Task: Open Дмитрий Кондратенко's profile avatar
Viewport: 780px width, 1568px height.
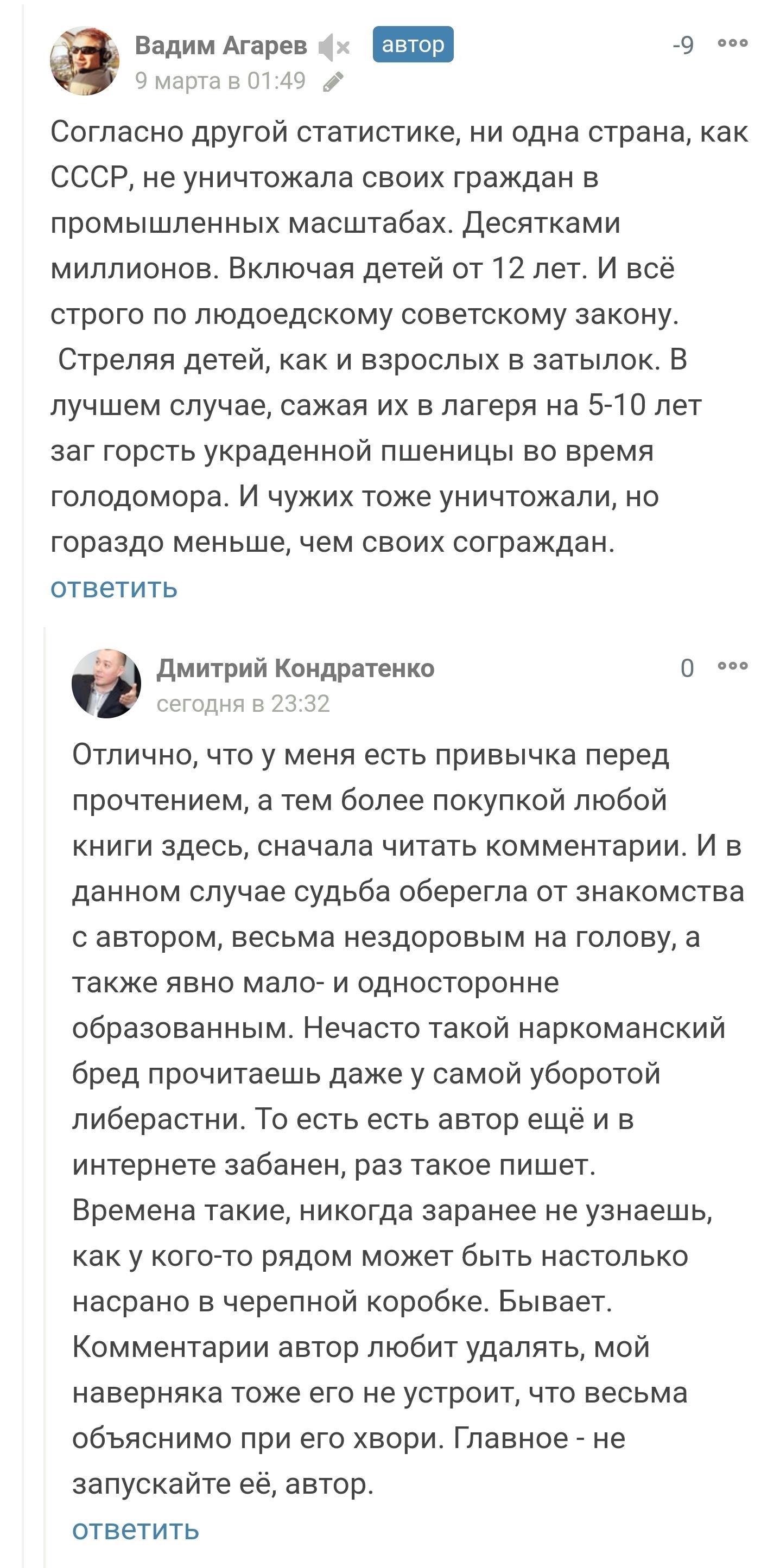Action: click(106, 684)
